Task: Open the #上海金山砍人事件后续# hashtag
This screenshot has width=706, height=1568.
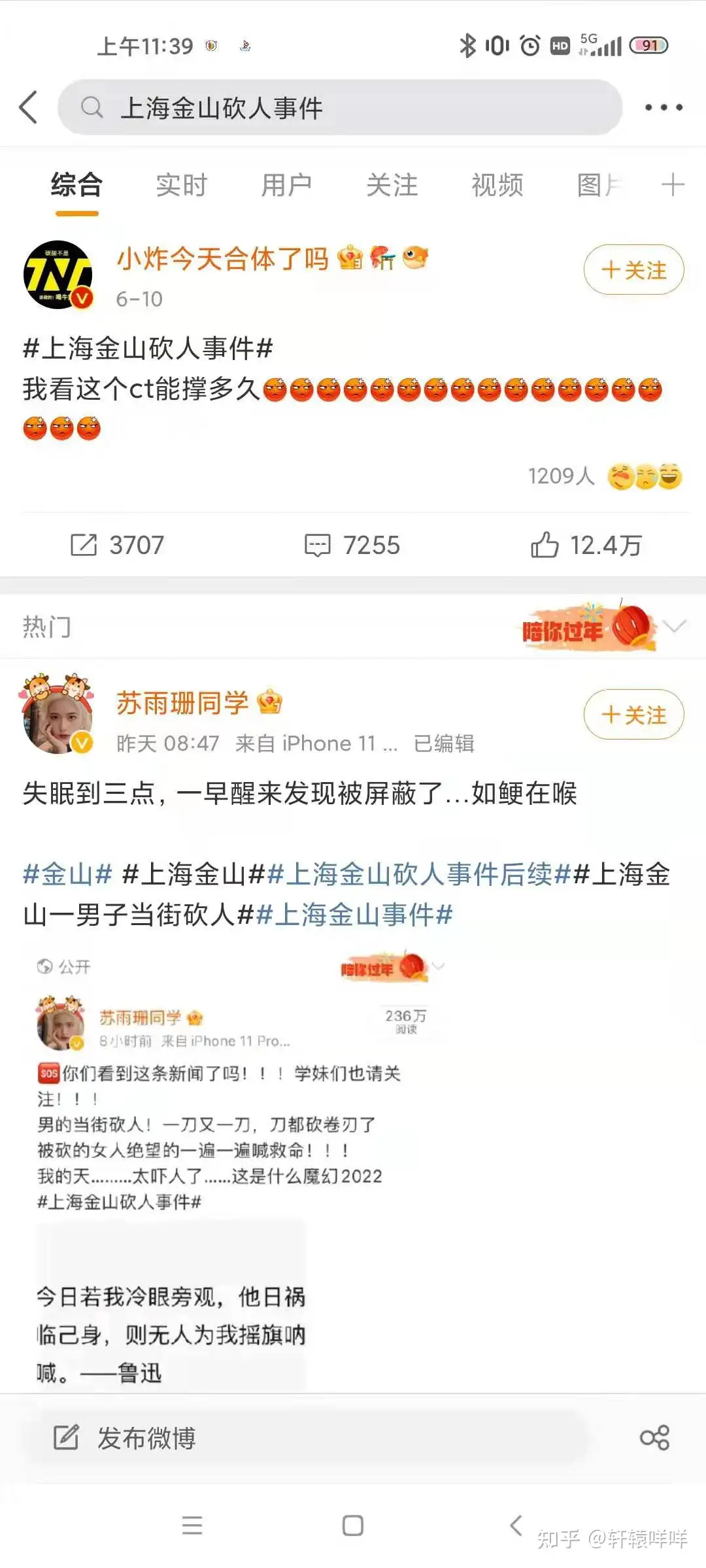Action: tap(419, 874)
